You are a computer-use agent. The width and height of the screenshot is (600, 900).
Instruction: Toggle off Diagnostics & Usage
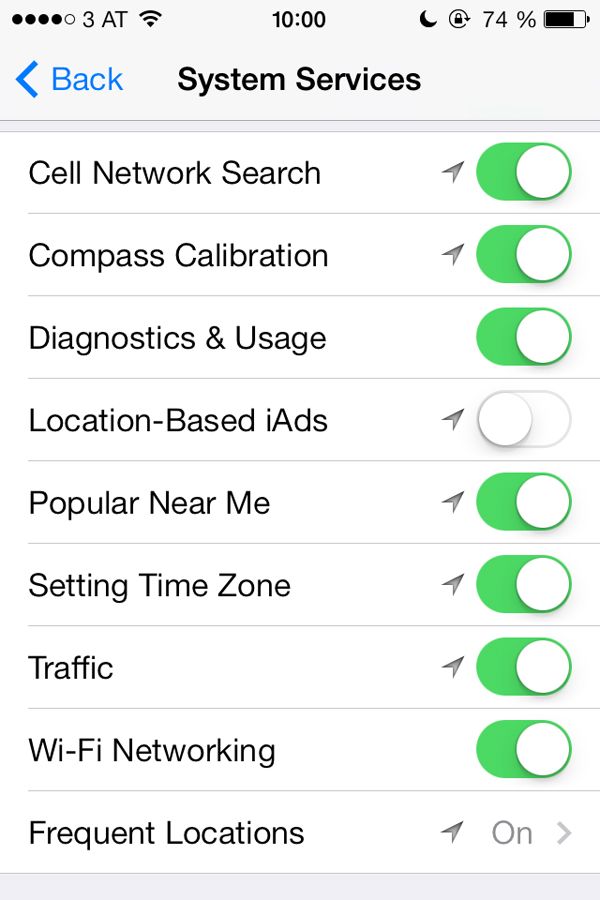(523, 337)
